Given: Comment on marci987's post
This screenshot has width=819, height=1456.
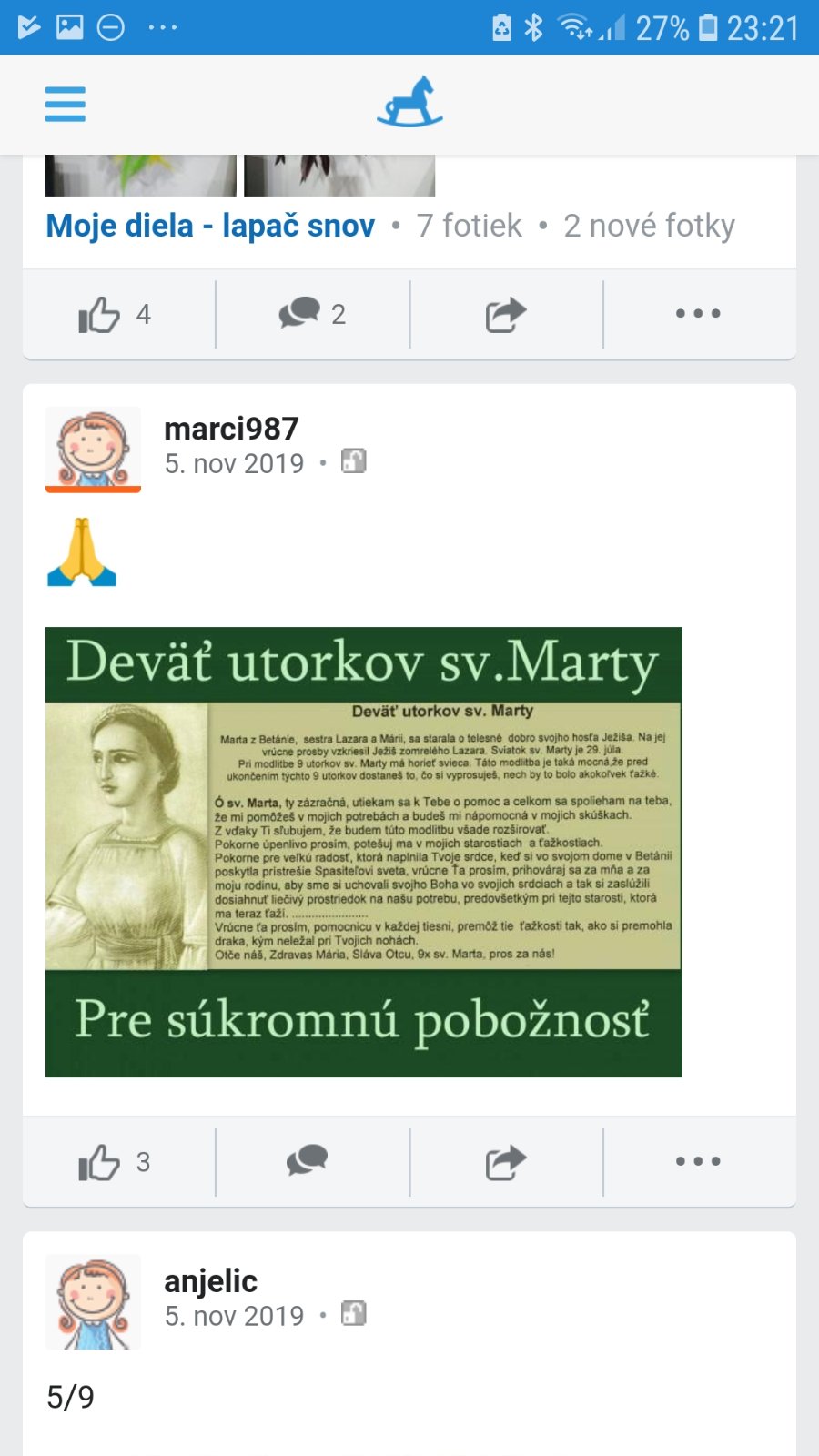Looking at the screenshot, I should (308, 1161).
